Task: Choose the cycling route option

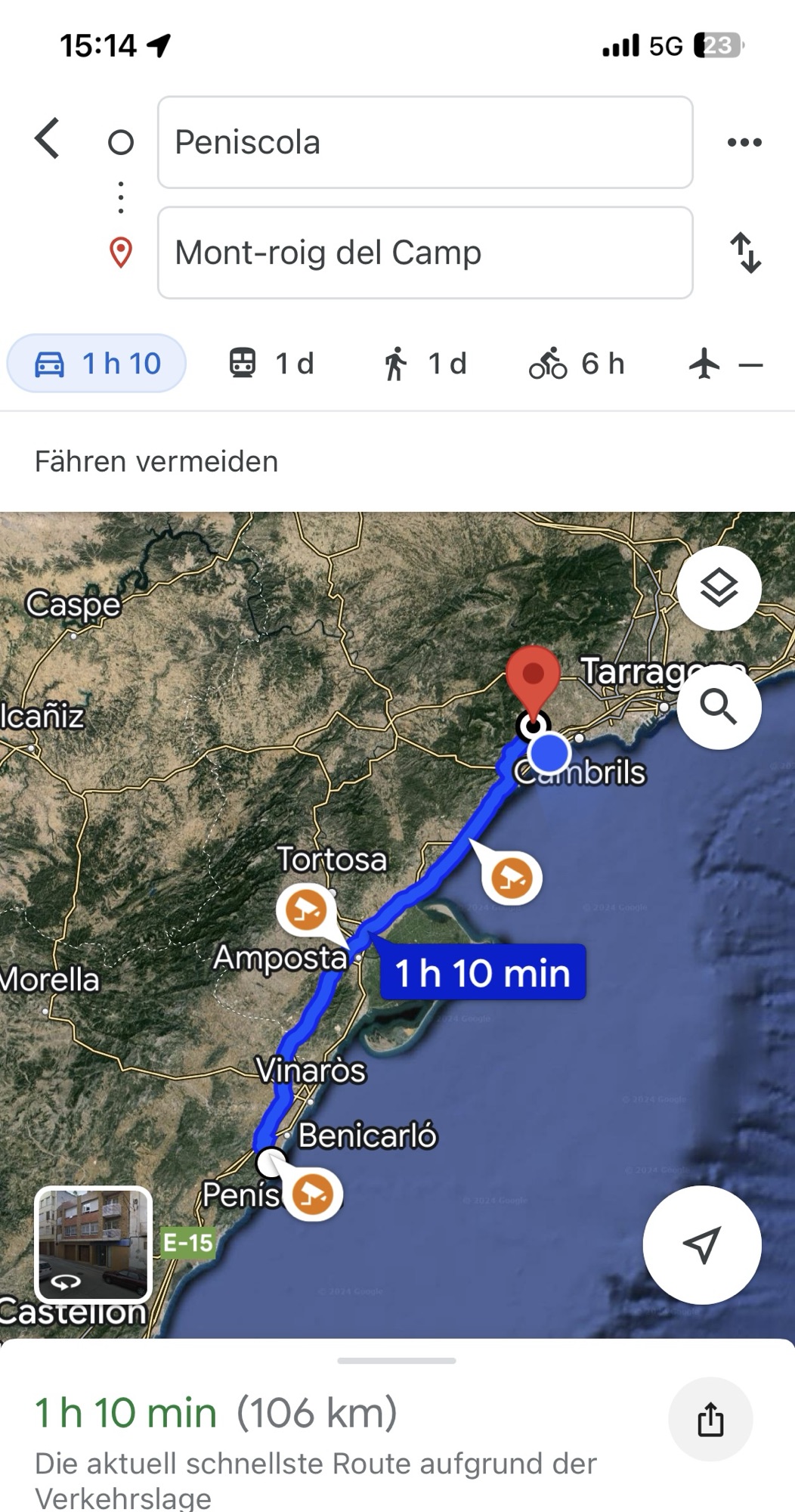Action: [x=577, y=364]
